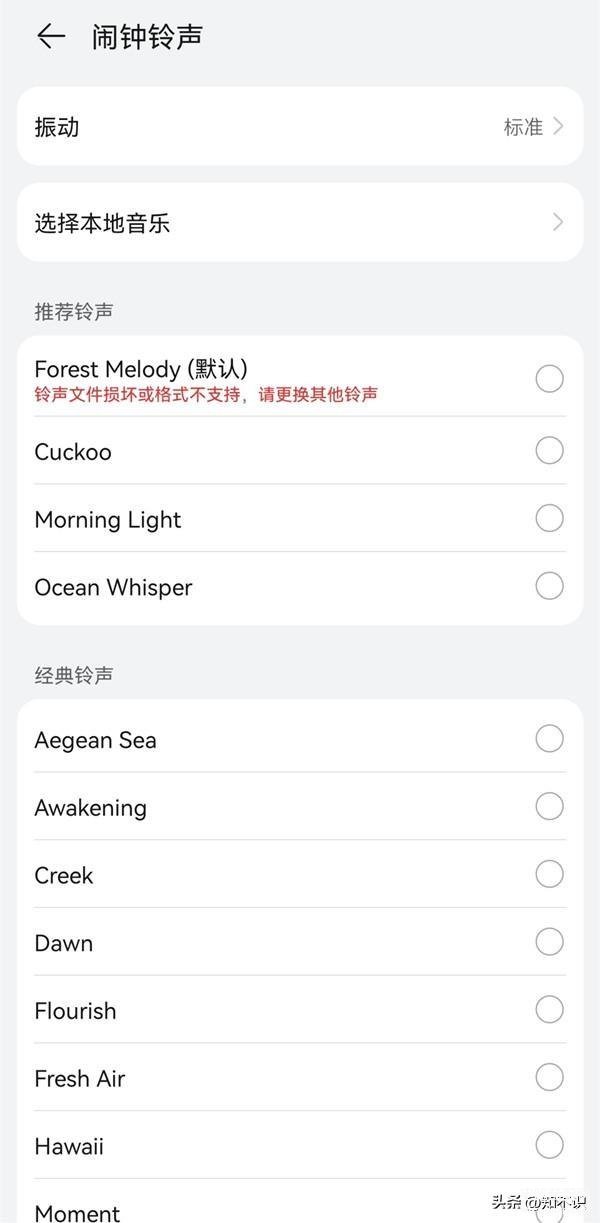The width and height of the screenshot is (600, 1223).
Task: Pick Ocean Whisper as ringtone
Action: point(549,586)
